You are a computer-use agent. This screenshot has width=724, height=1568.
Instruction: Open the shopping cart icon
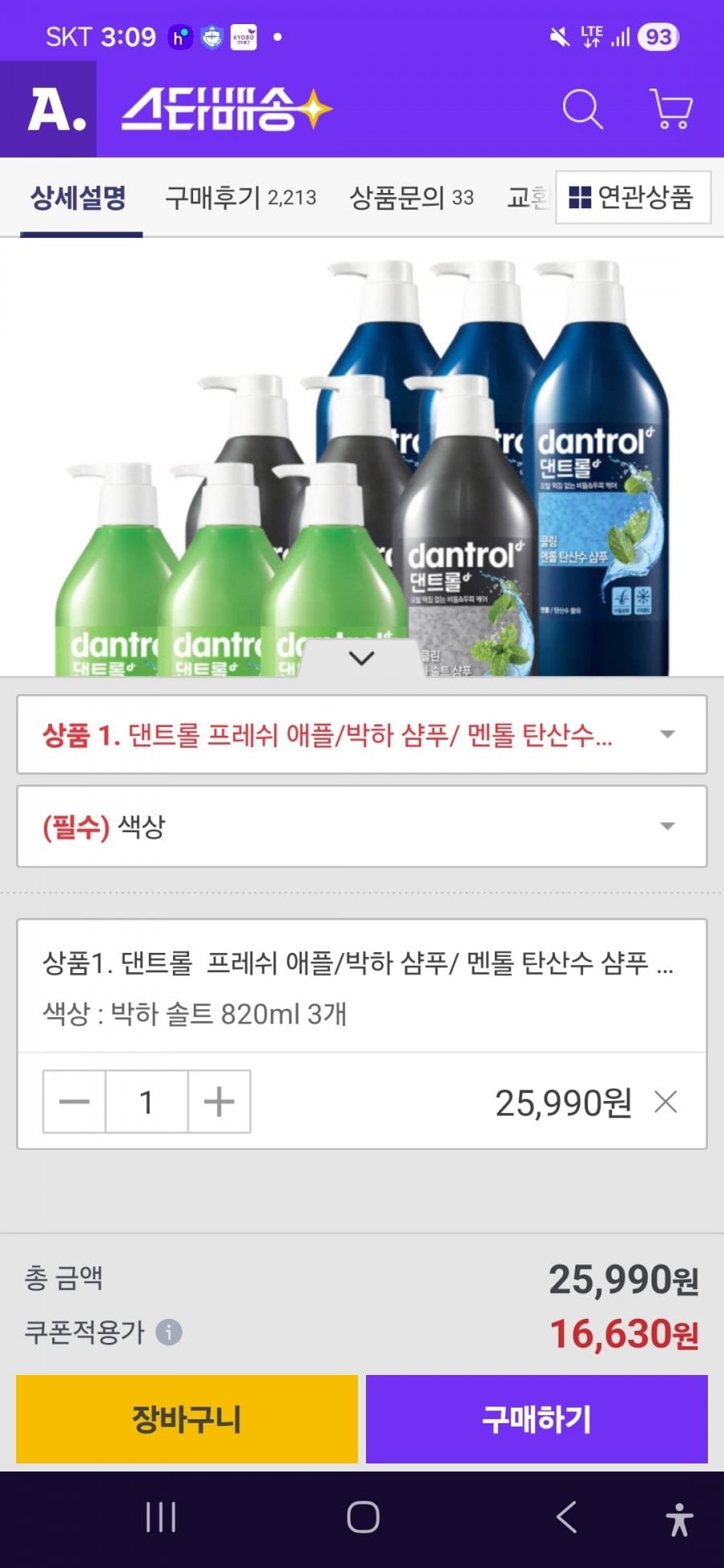(x=670, y=109)
